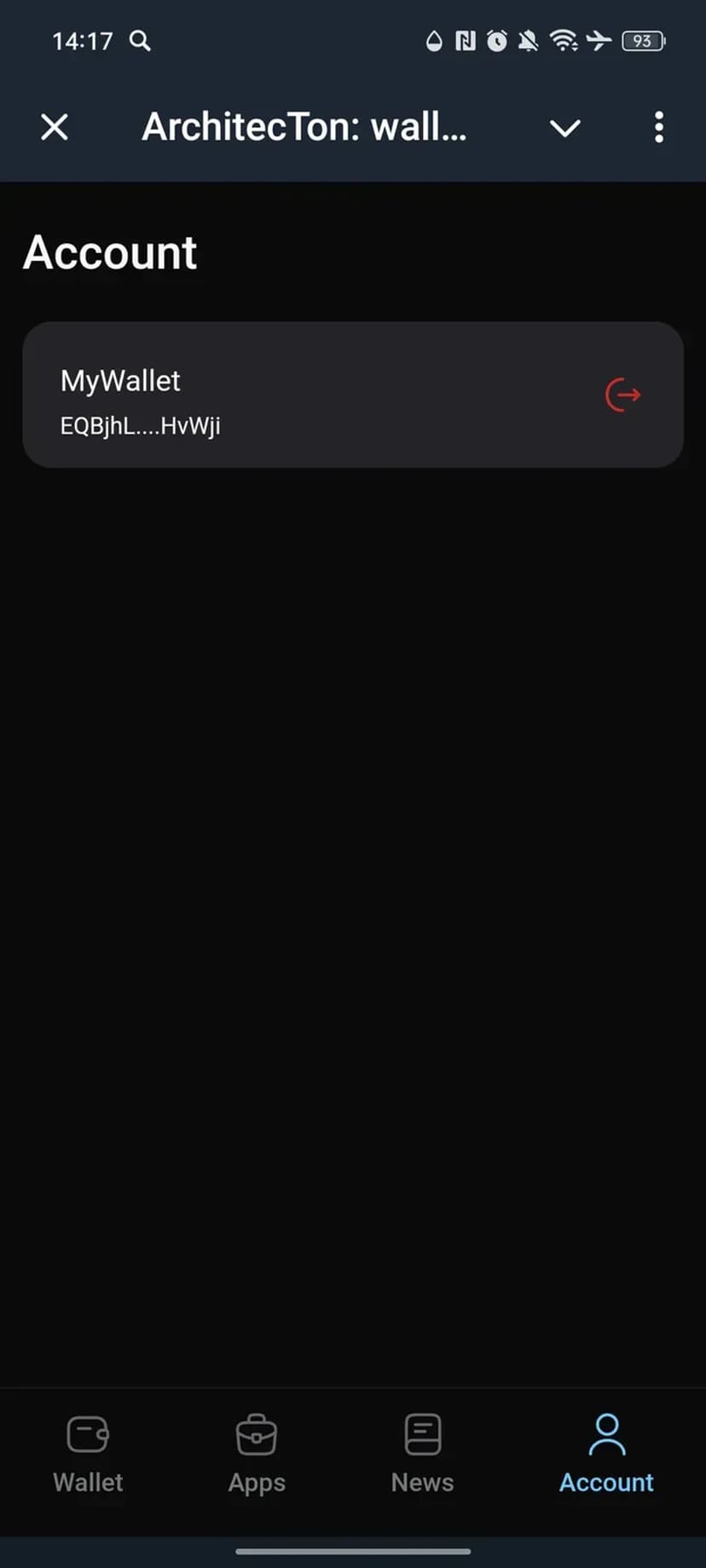706x1568 pixels.
Task: Close the ArchitecTon mini app
Action: 55,128
